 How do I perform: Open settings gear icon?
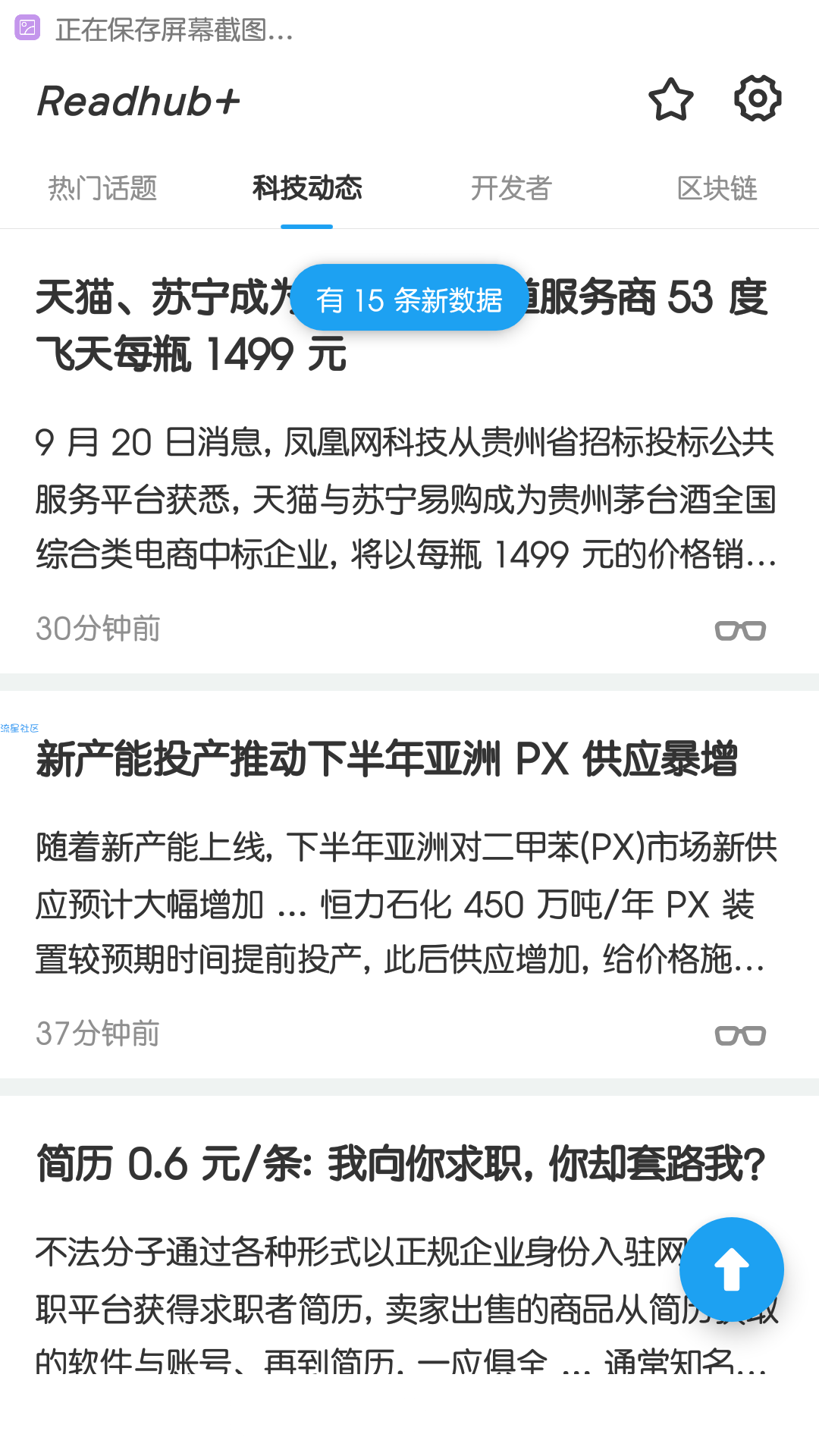pos(758,99)
